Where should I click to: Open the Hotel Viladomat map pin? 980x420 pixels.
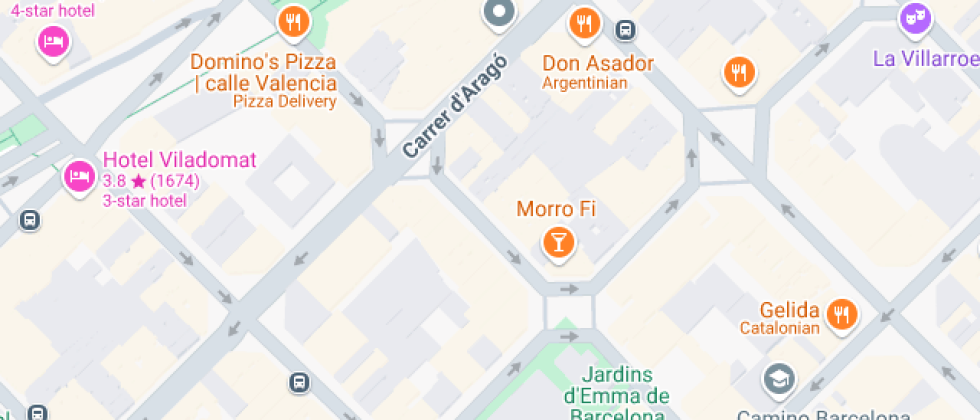(78, 177)
